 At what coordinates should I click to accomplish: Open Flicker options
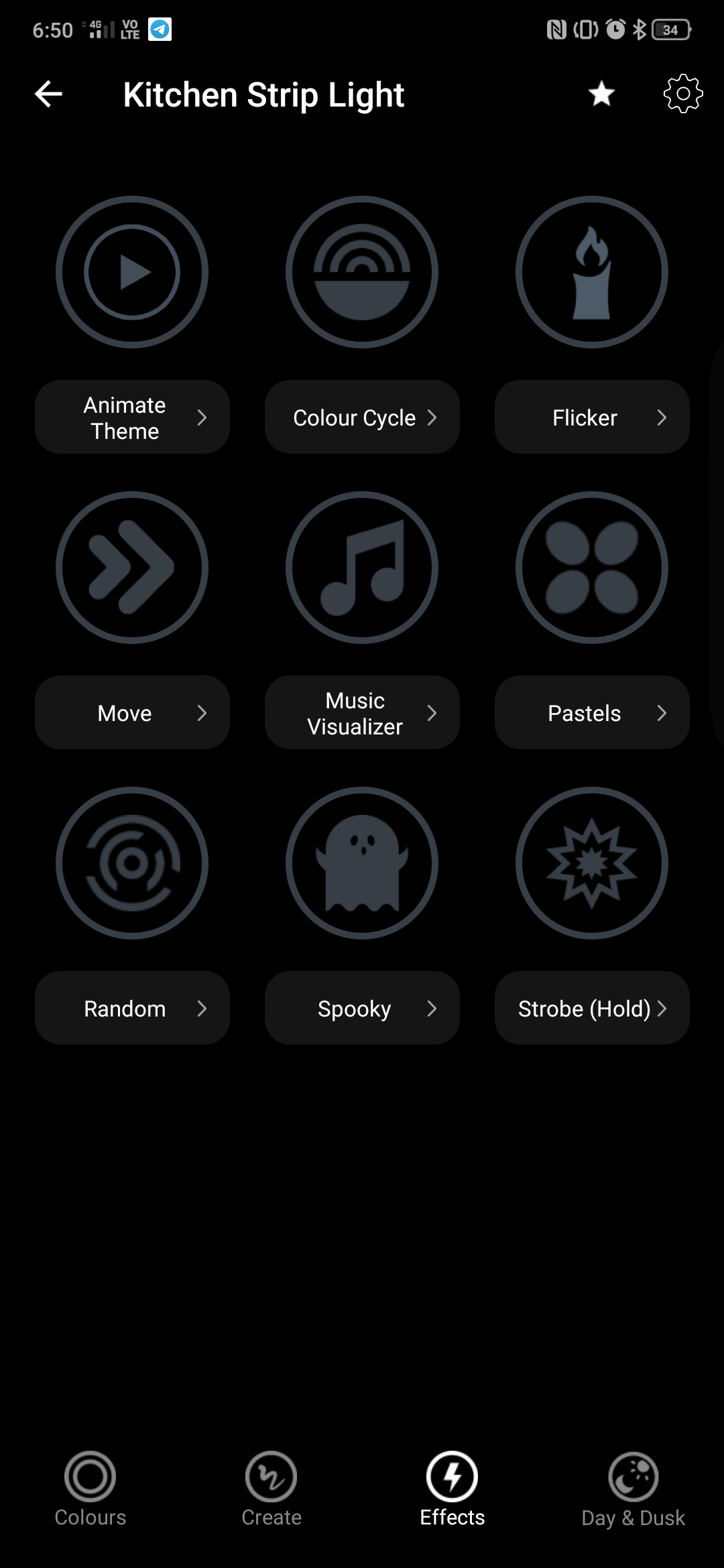pyautogui.click(x=592, y=417)
